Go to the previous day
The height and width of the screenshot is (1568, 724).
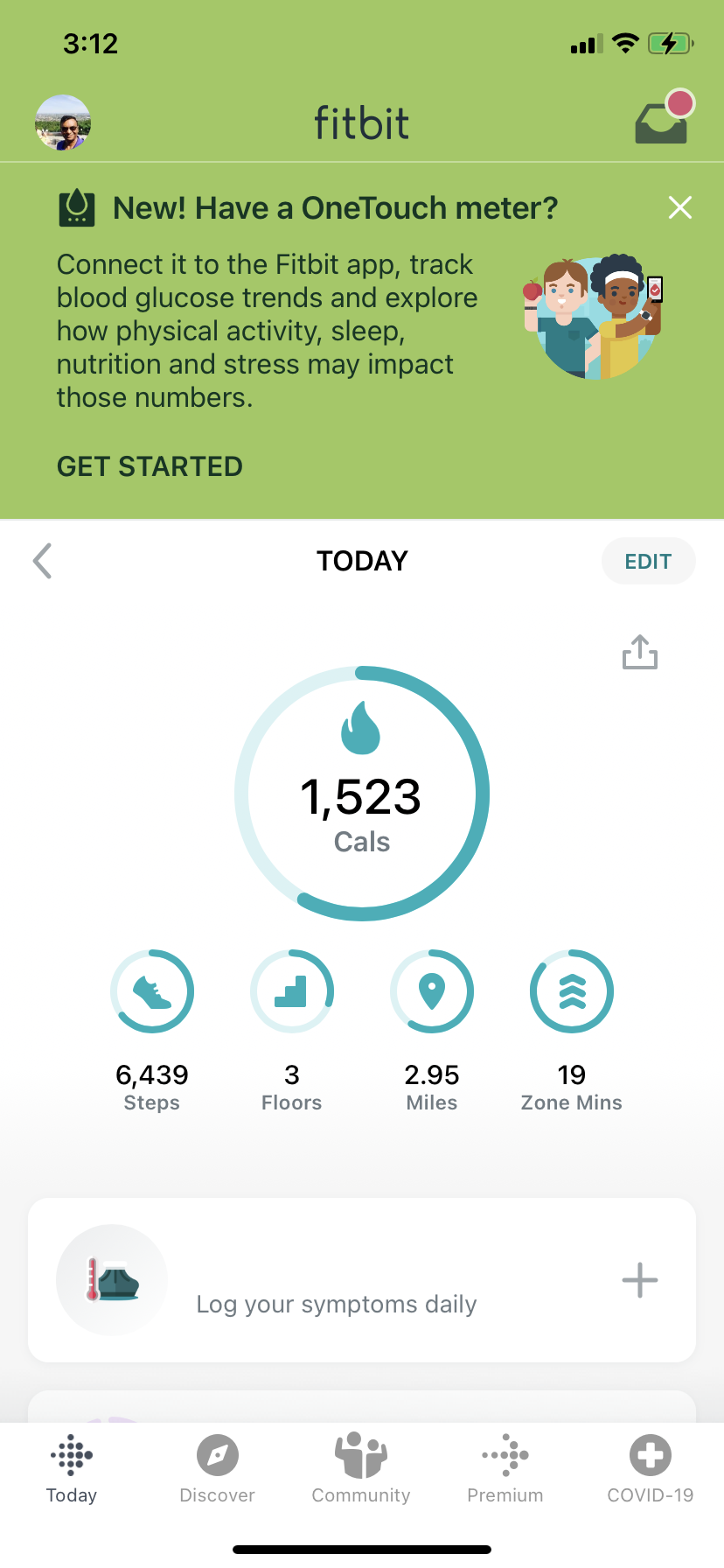click(x=42, y=561)
